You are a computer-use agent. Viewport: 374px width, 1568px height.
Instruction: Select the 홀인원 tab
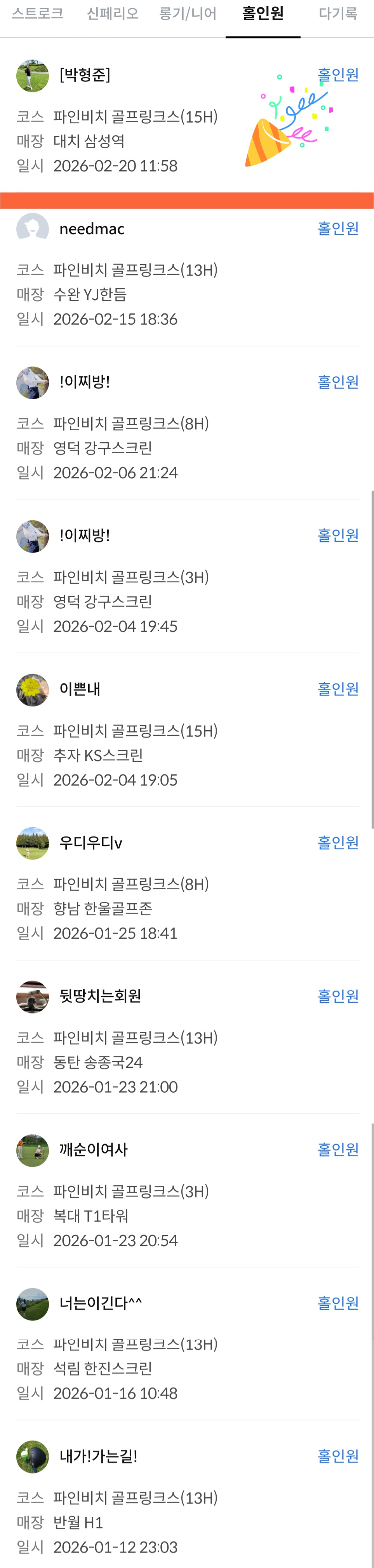(x=263, y=14)
